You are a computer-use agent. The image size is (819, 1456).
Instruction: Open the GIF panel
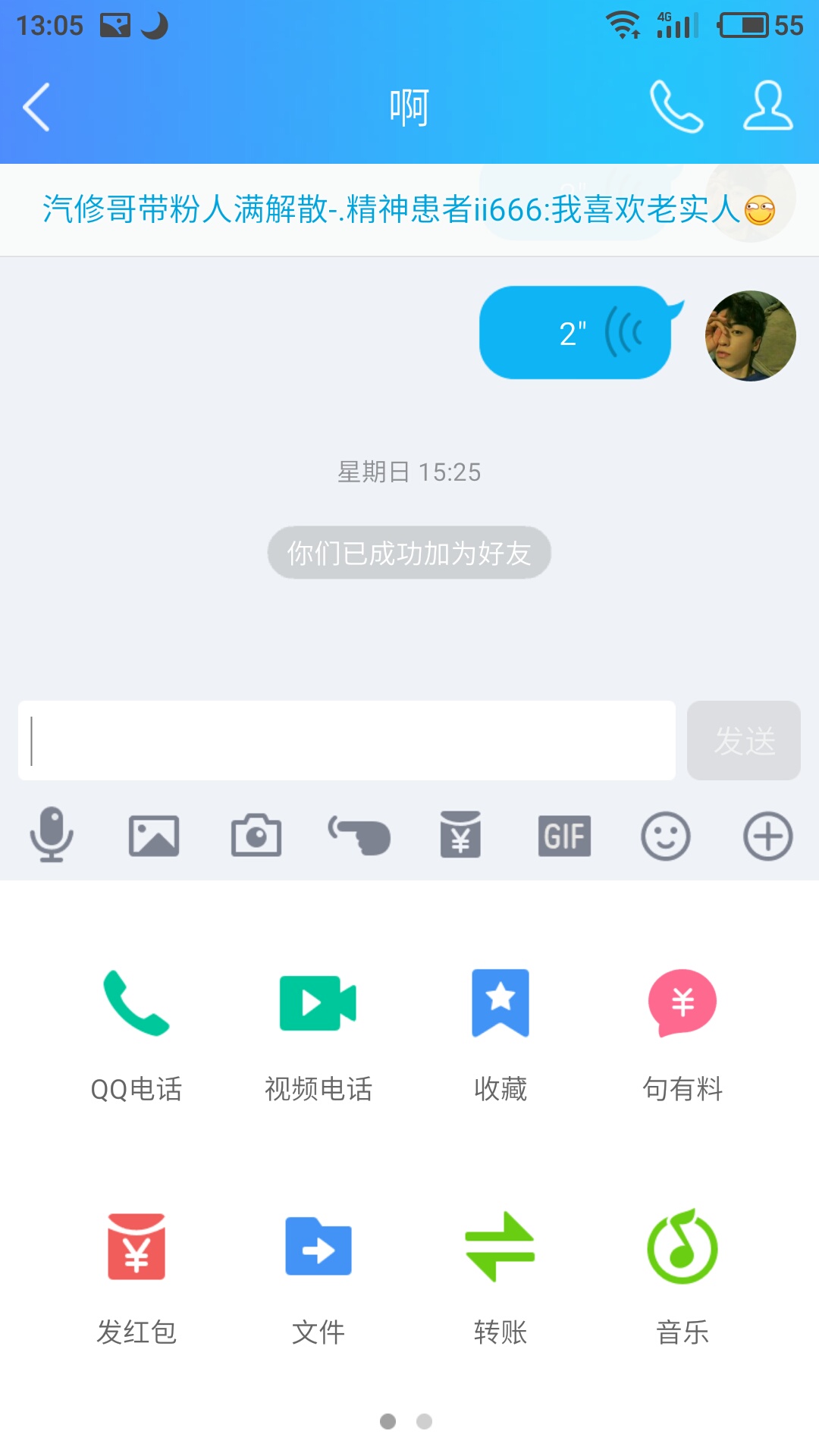click(564, 836)
